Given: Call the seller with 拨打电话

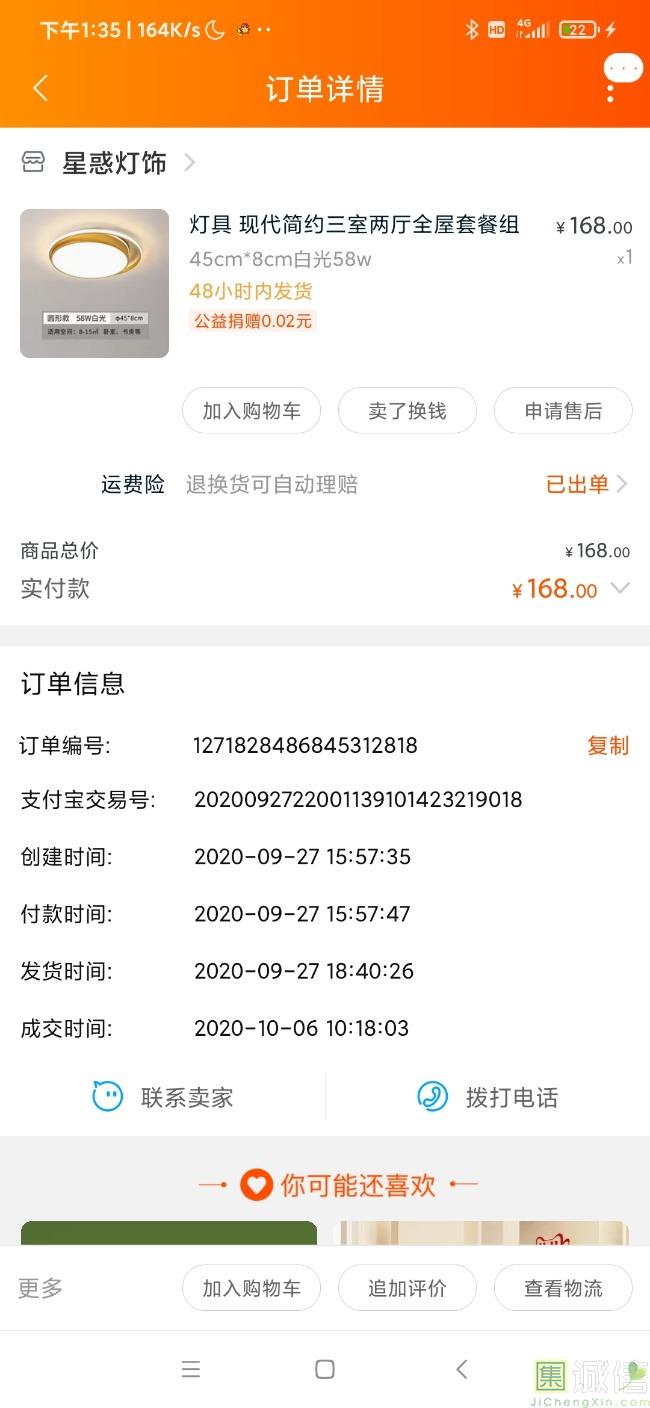Looking at the screenshot, I should 488,1097.
